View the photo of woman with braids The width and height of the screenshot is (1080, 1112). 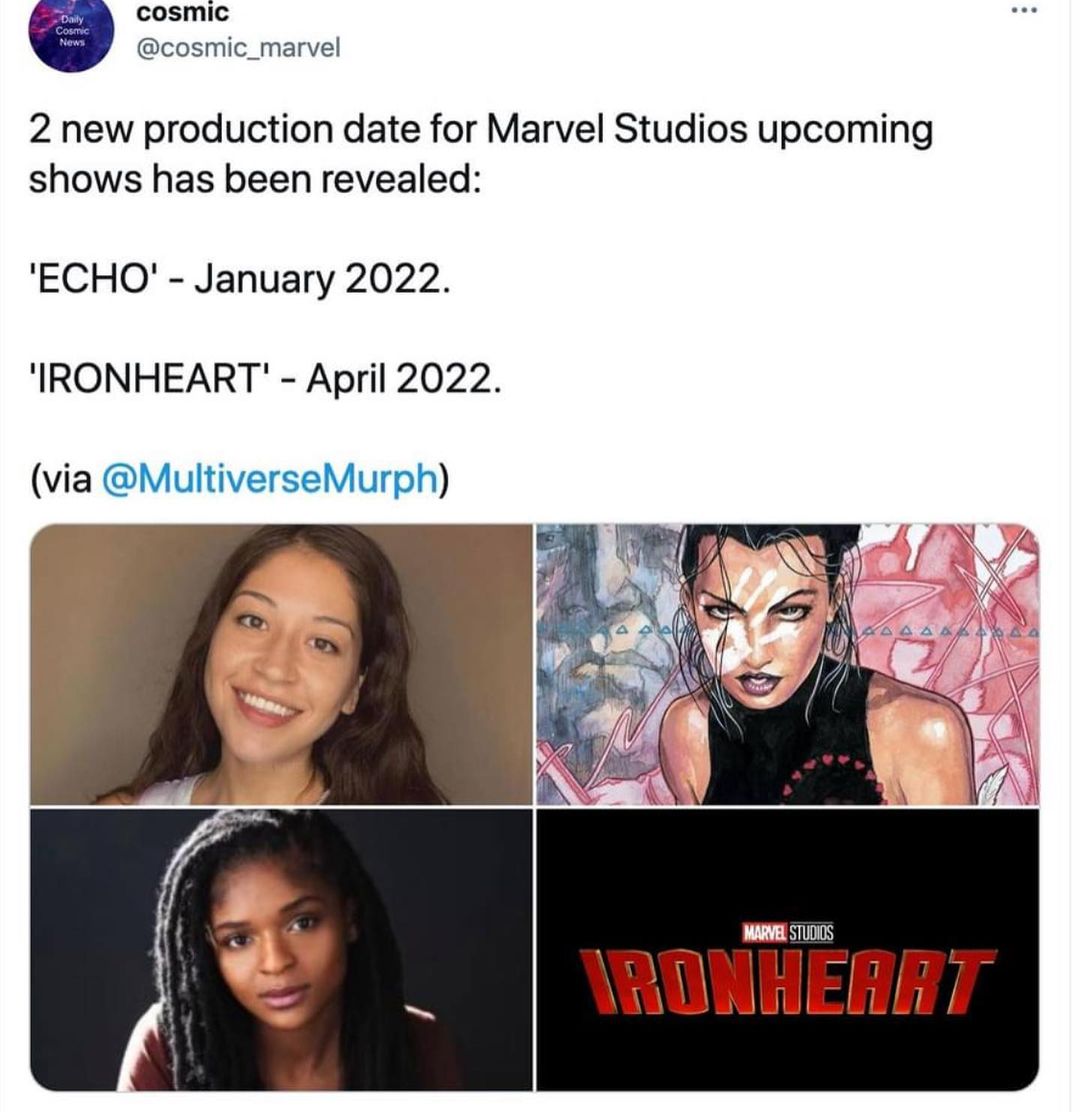tap(281, 948)
